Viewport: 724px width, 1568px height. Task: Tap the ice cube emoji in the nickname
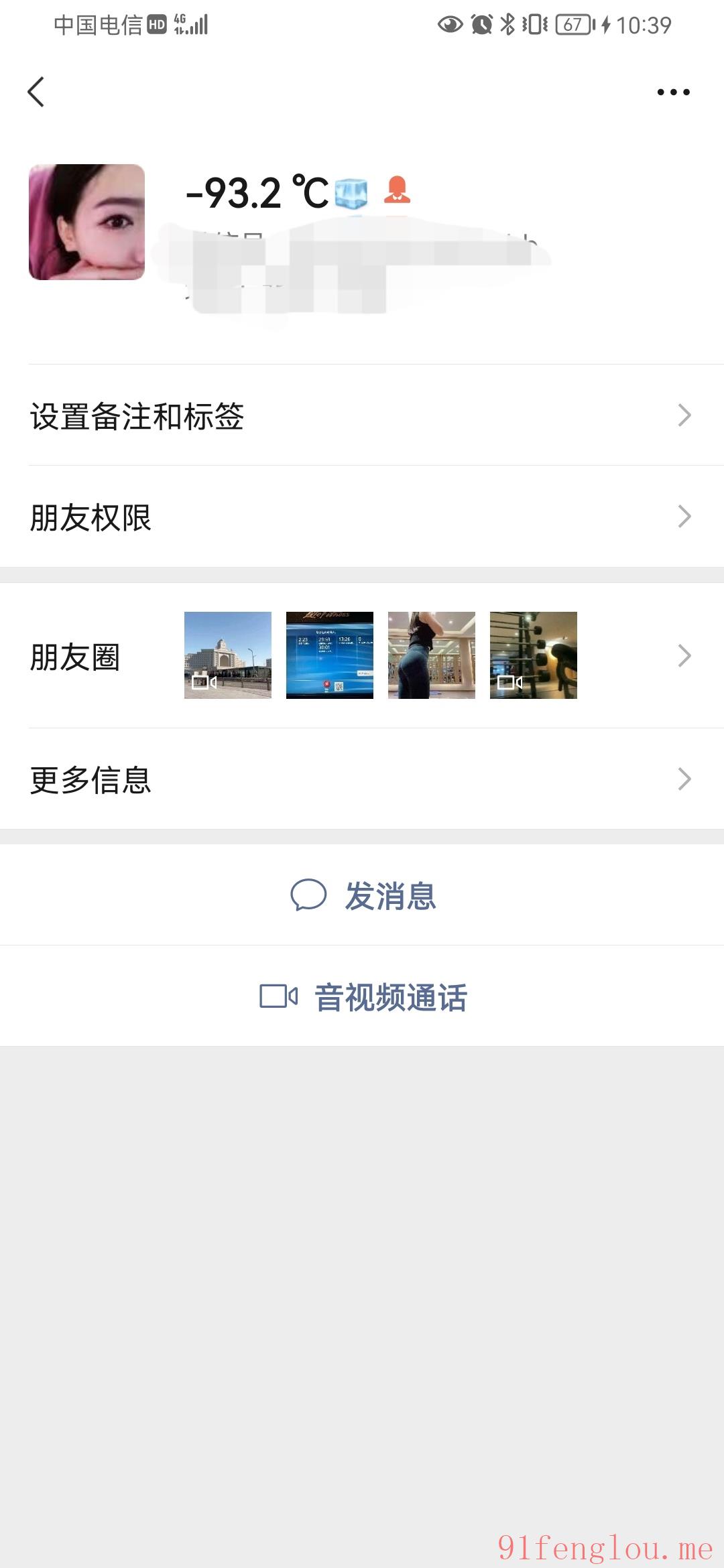point(351,192)
